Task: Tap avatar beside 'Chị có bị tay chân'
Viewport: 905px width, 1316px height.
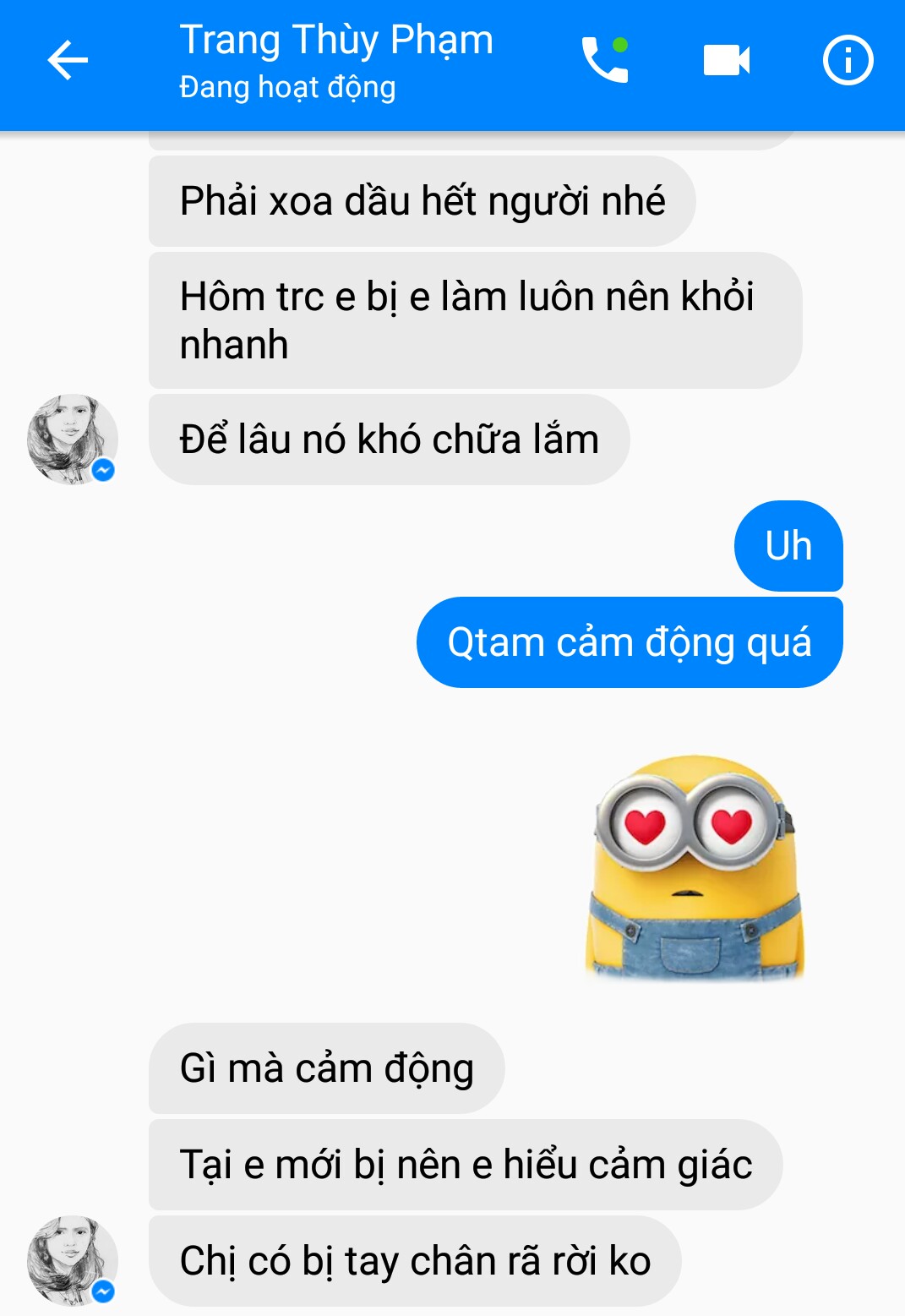Action: tap(72, 1261)
